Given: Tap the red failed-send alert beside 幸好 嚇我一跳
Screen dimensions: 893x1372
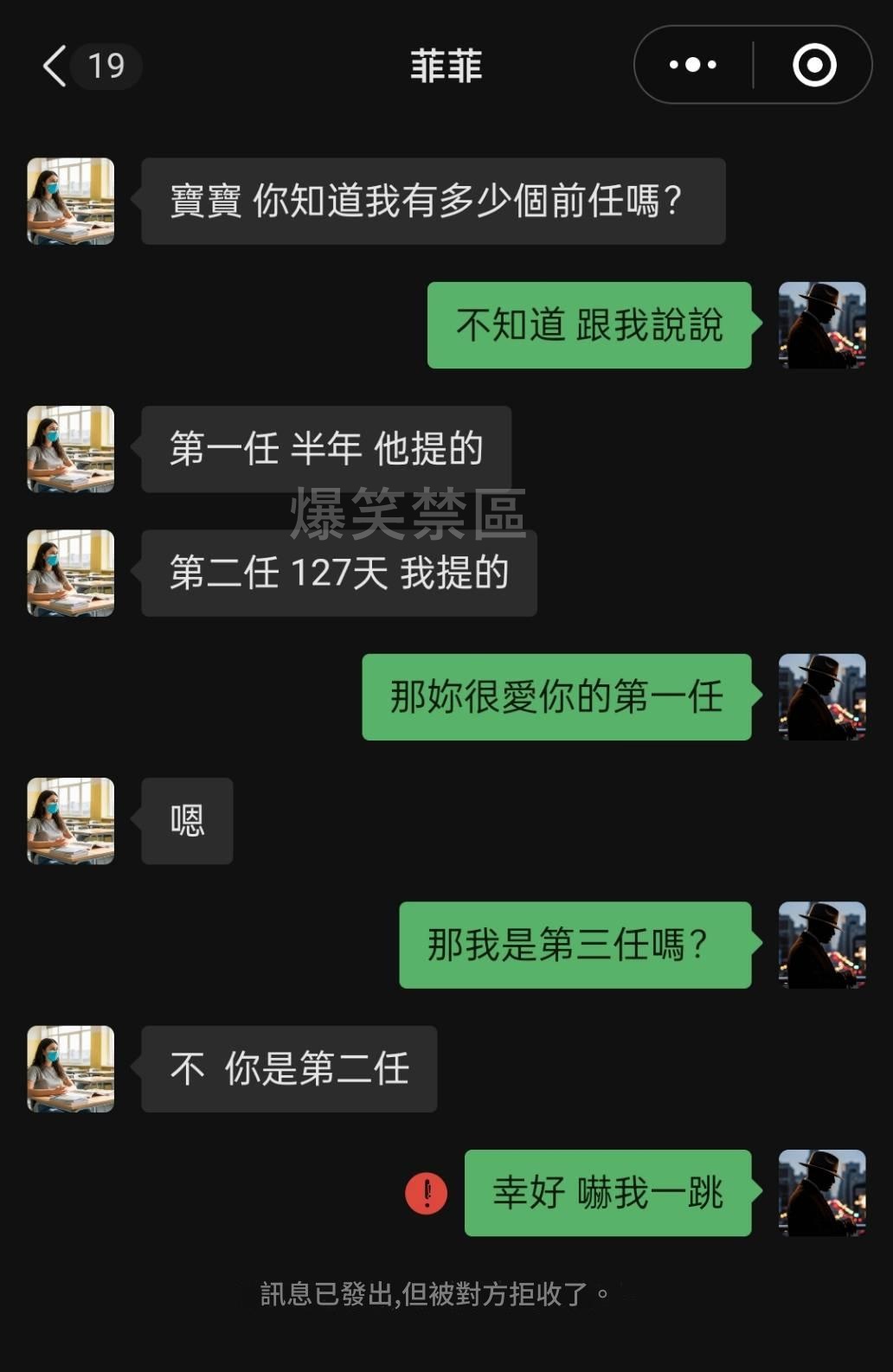Looking at the screenshot, I should pyautogui.click(x=427, y=1193).
